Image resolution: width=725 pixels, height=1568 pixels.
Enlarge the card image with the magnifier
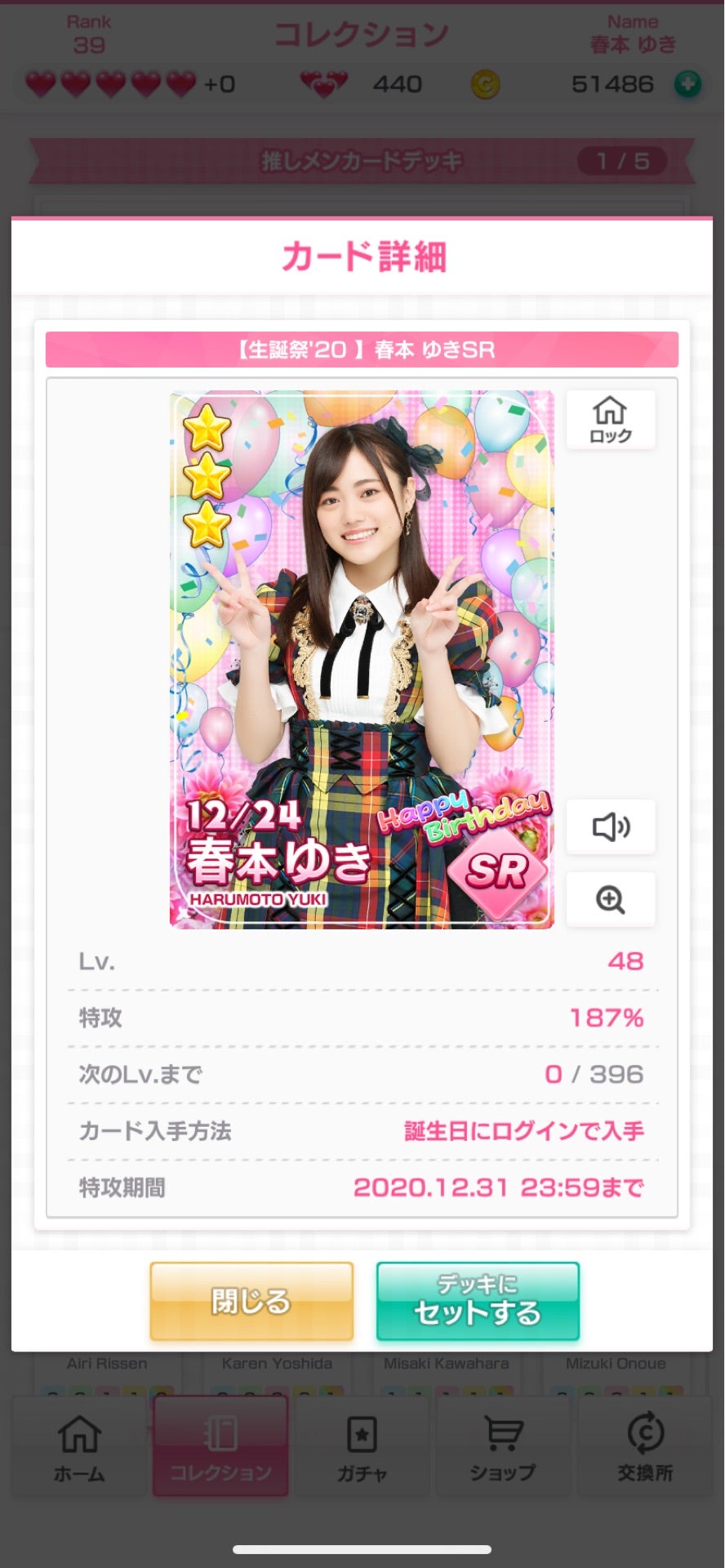pyautogui.click(x=610, y=899)
